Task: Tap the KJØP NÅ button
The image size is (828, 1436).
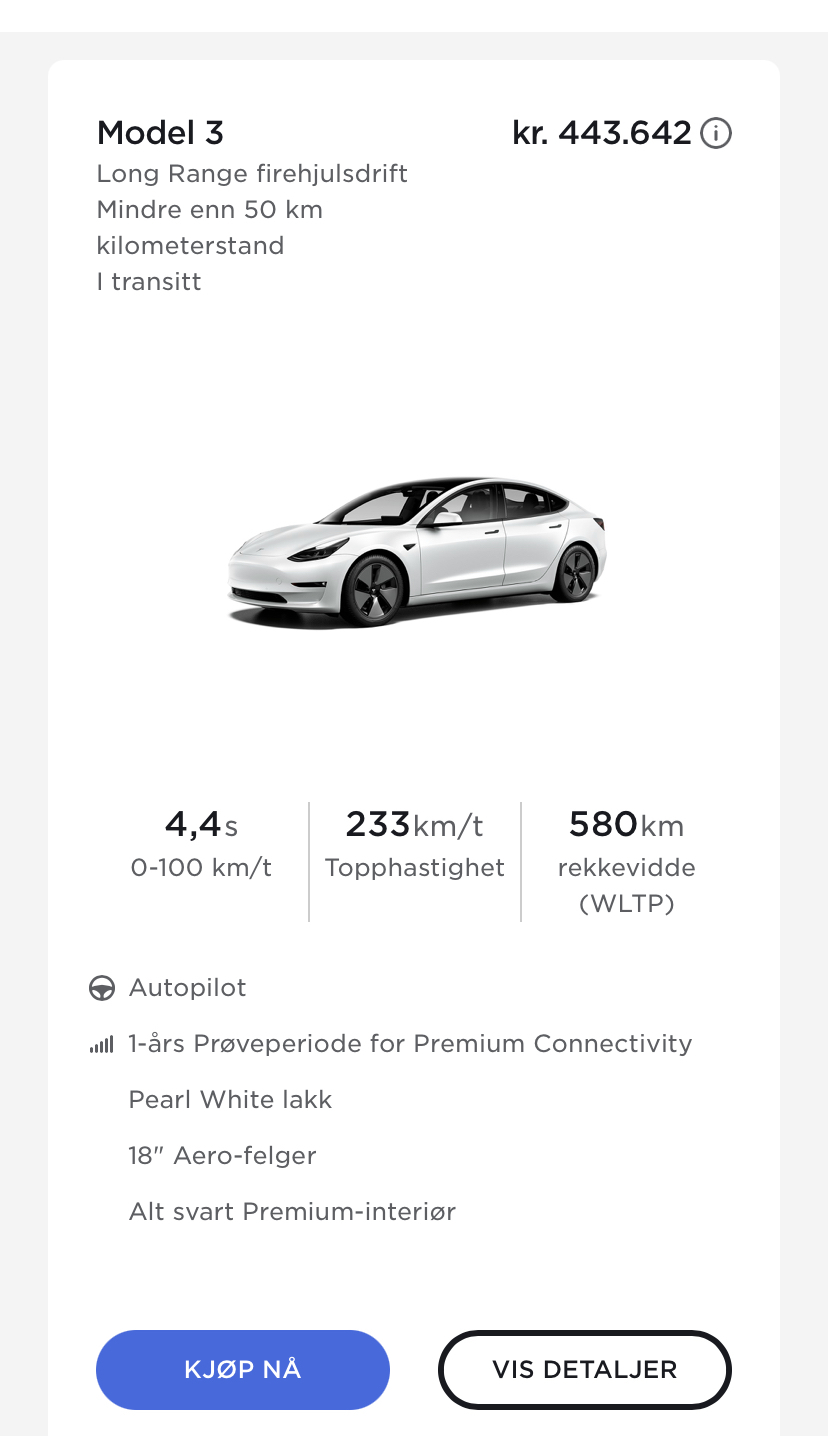Action: pos(243,1369)
